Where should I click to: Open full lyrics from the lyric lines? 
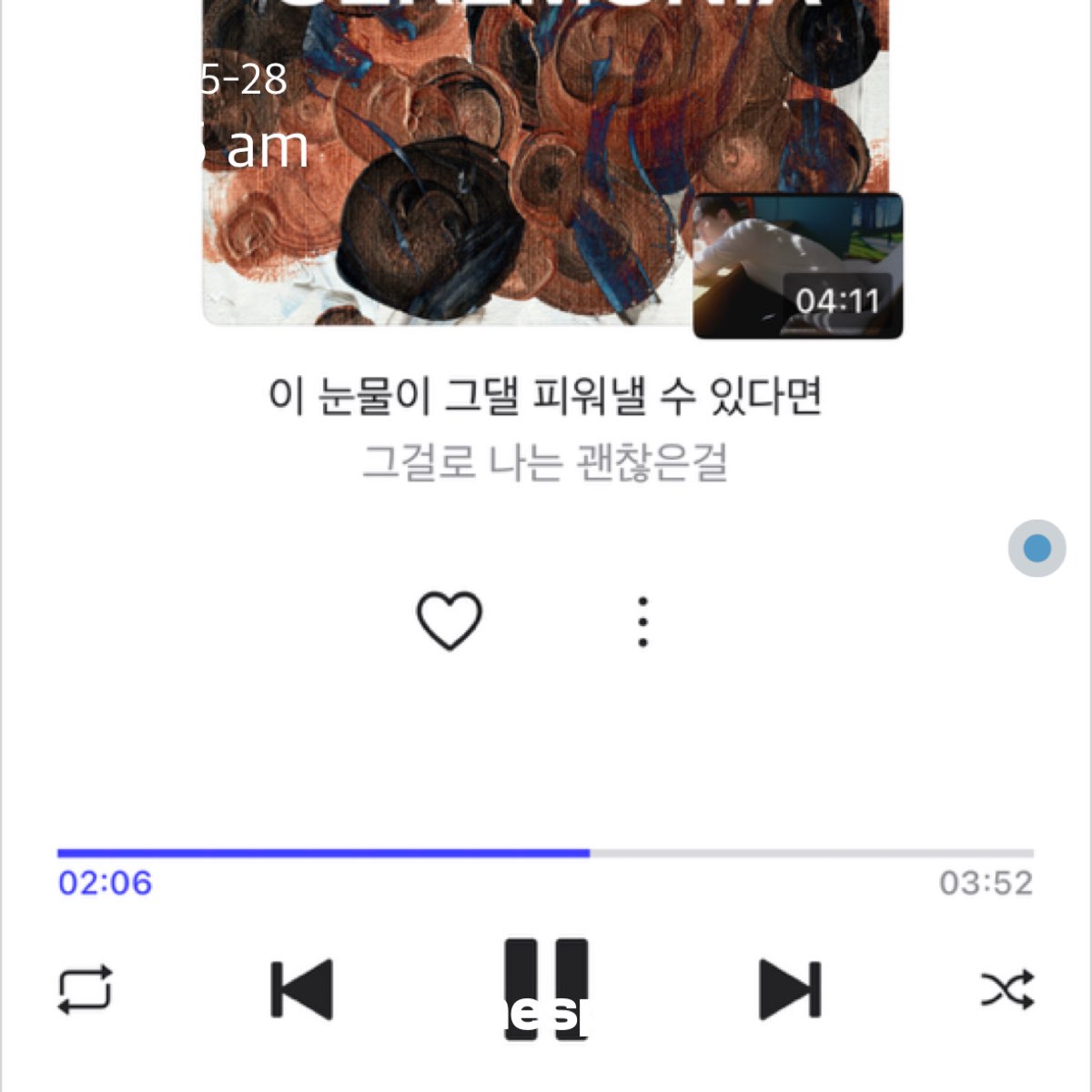[546, 428]
